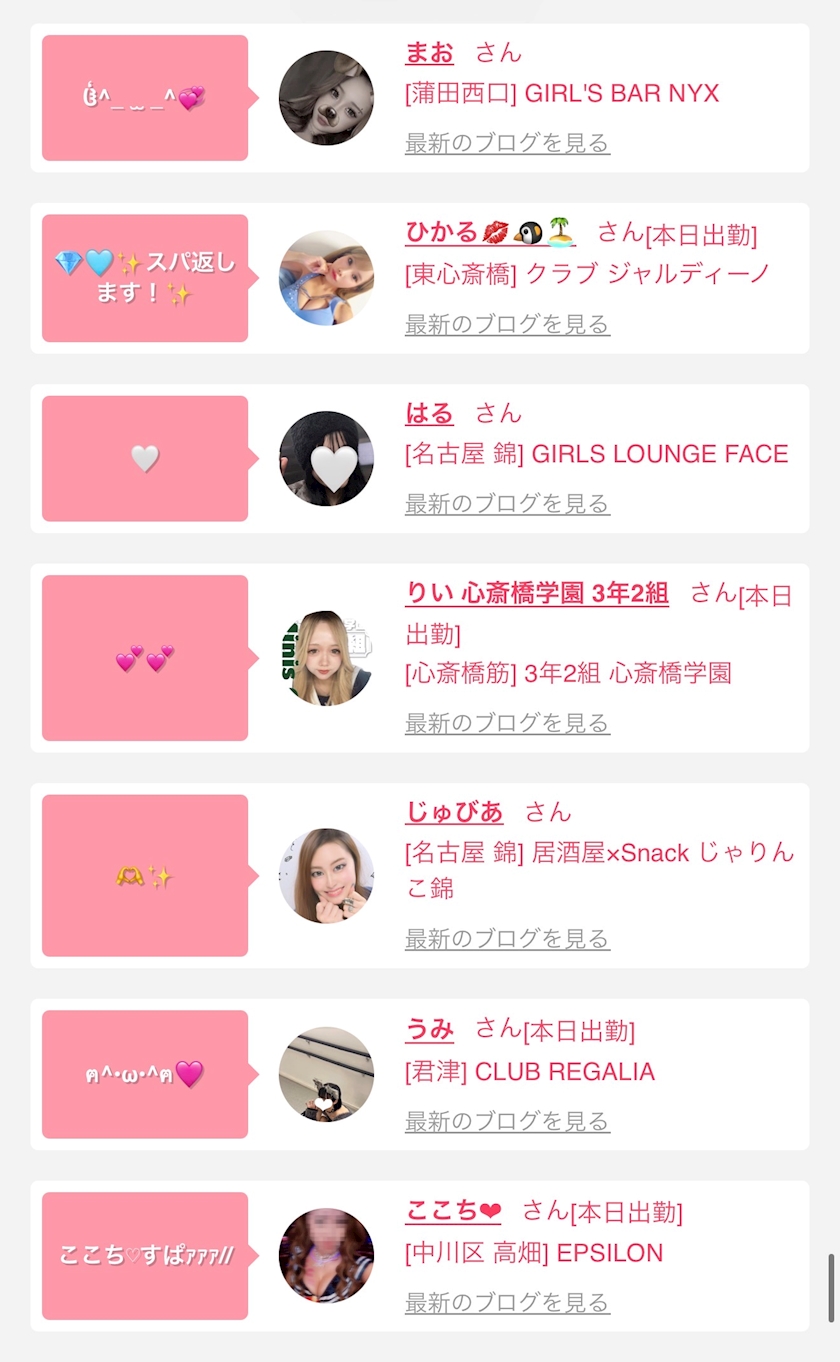Tap じゅびあ's round profile photo
The width and height of the screenshot is (840, 1362).
click(x=326, y=876)
